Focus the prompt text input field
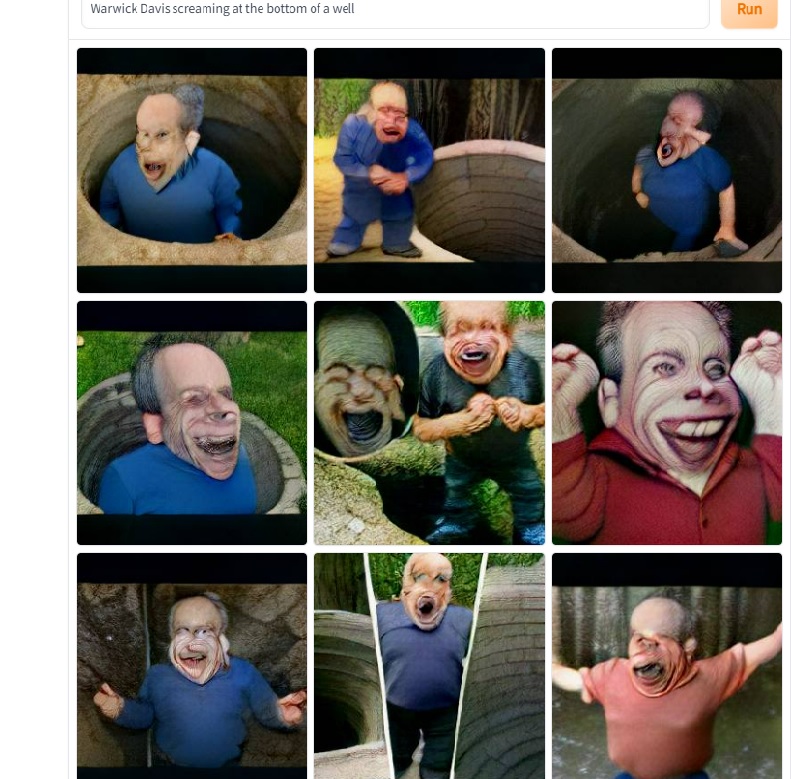 [395, 10]
